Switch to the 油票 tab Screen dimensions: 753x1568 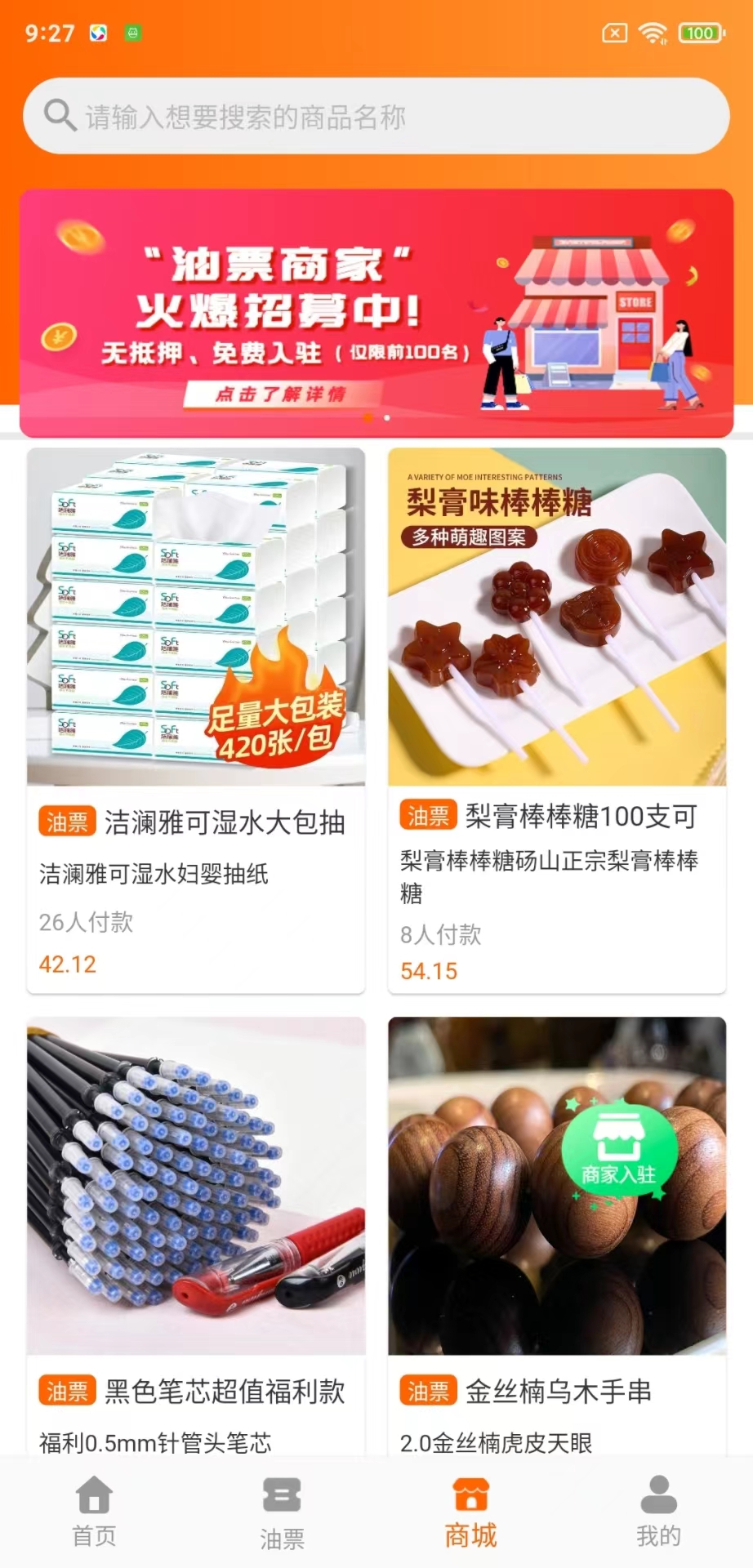(x=282, y=1512)
